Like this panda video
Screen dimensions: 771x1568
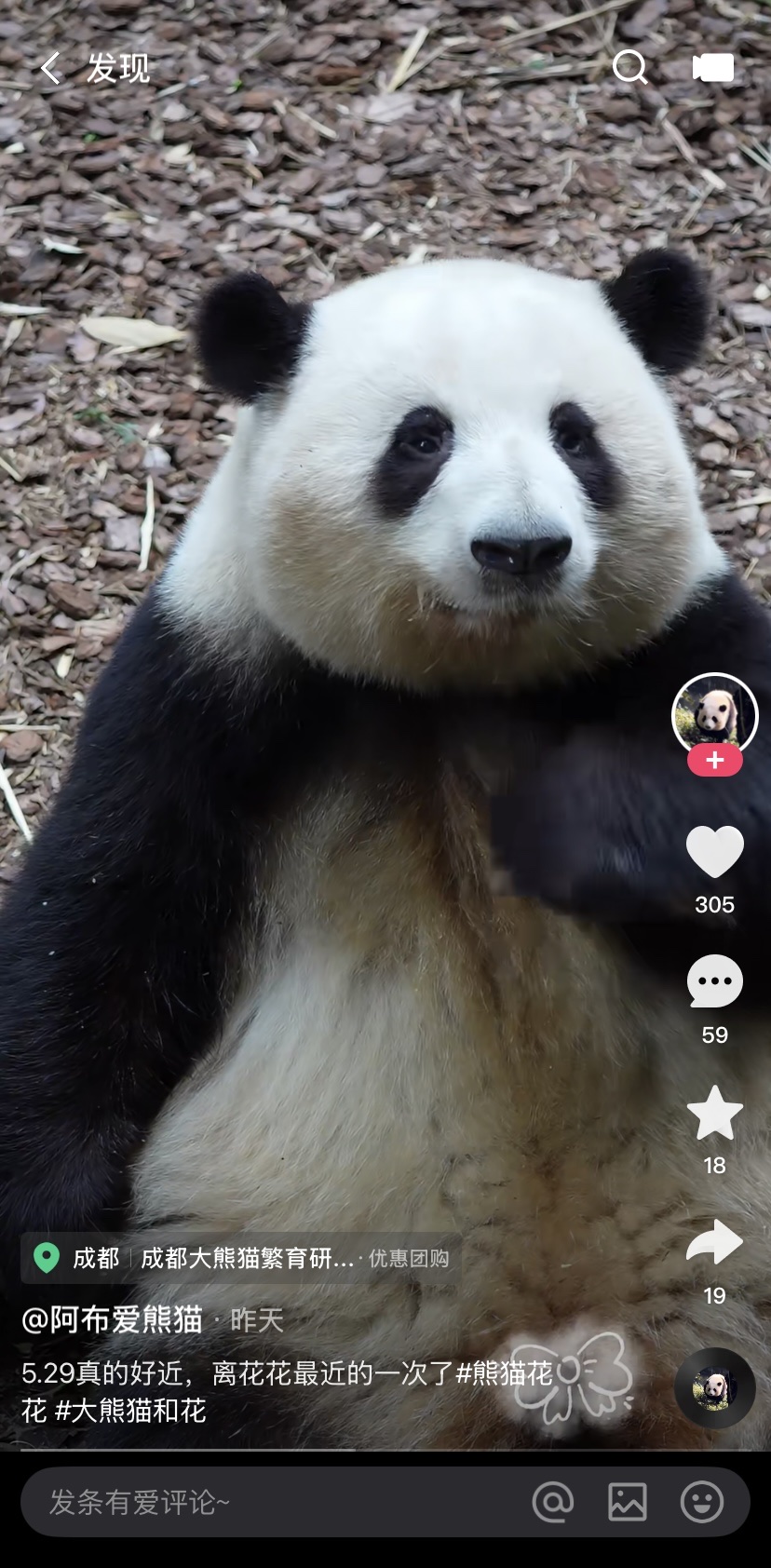point(714,852)
